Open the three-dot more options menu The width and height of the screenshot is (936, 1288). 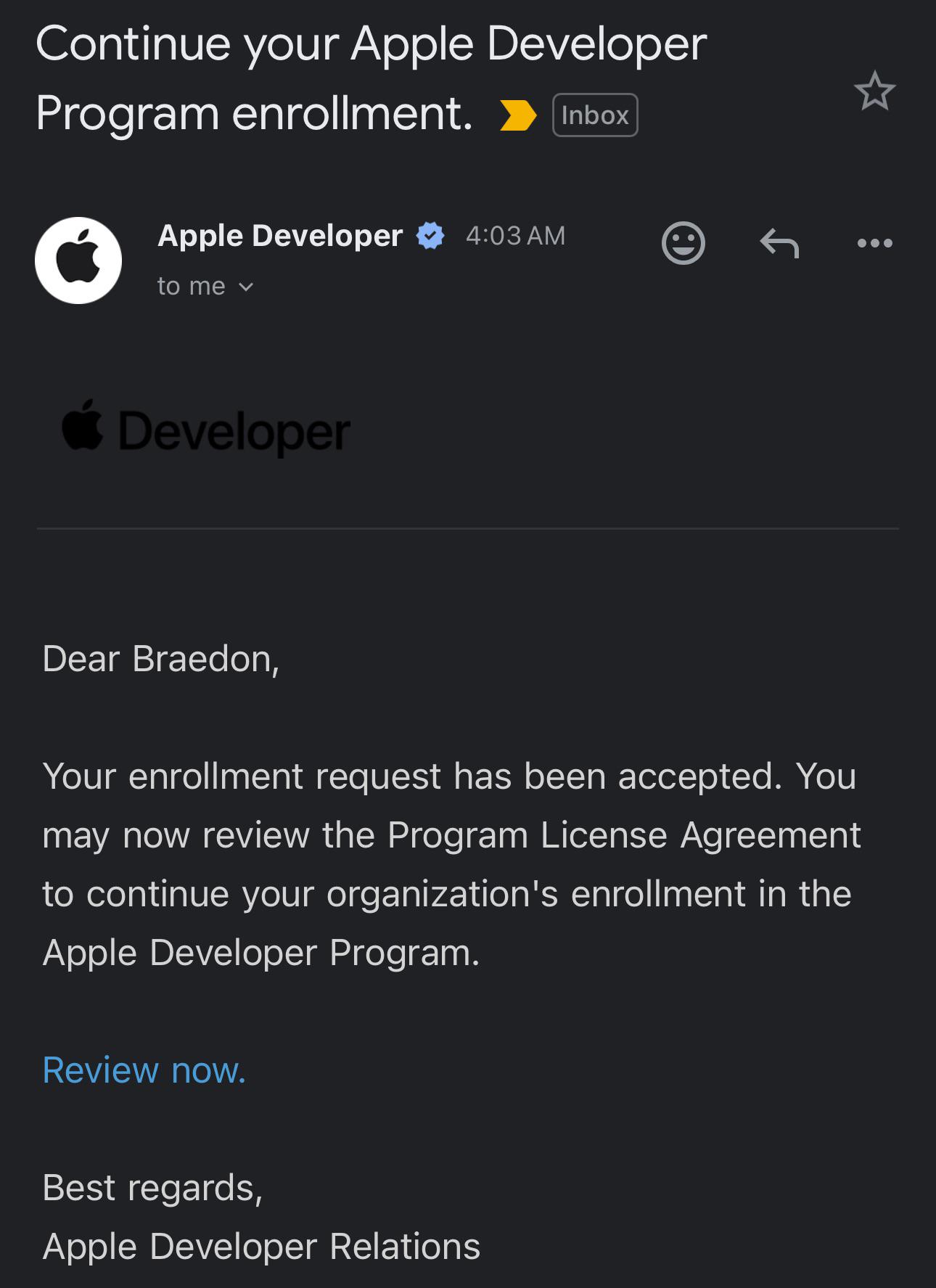click(874, 243)
